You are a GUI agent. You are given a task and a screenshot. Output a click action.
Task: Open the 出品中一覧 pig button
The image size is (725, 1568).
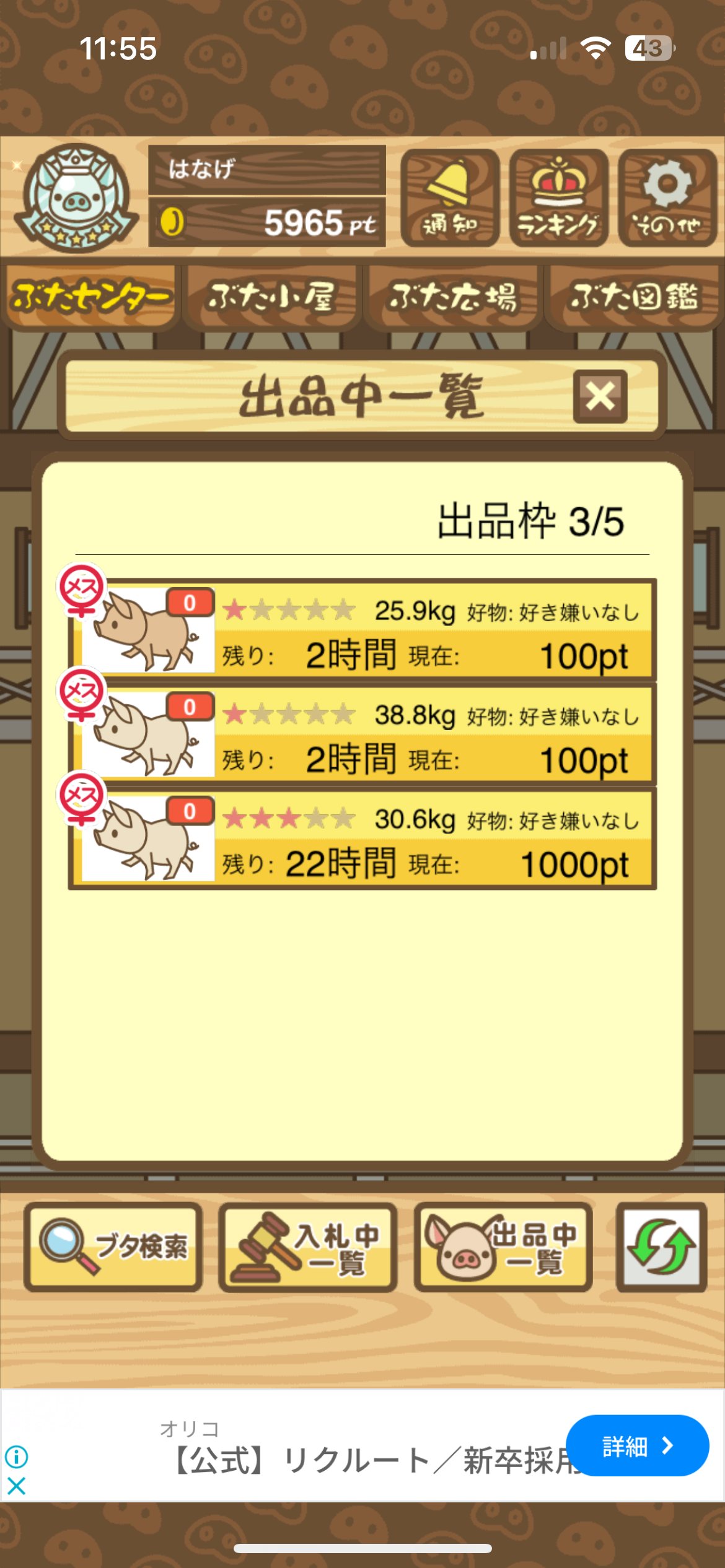(x=503, y=1247)
